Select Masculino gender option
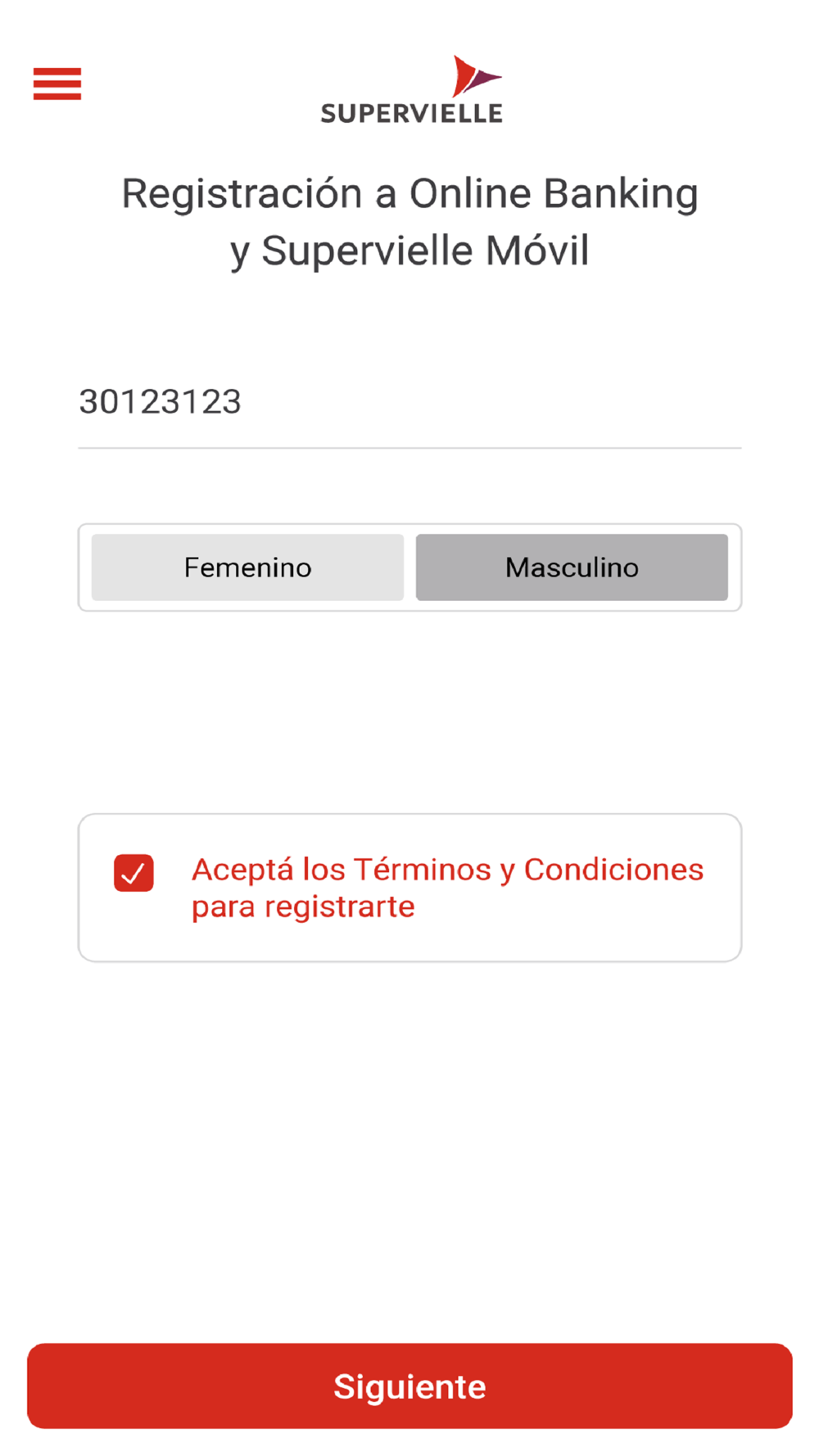 coord(572,567)
